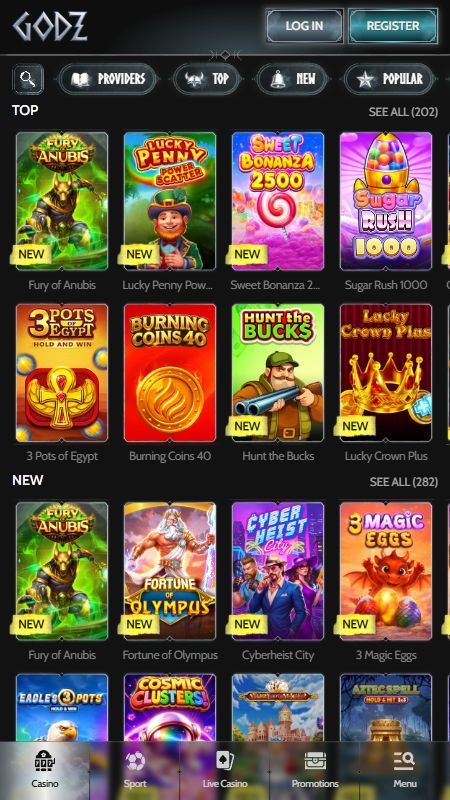Select the Popular category chip
Image resolution: width=450 pixels, height=800 pixels.
390,79
